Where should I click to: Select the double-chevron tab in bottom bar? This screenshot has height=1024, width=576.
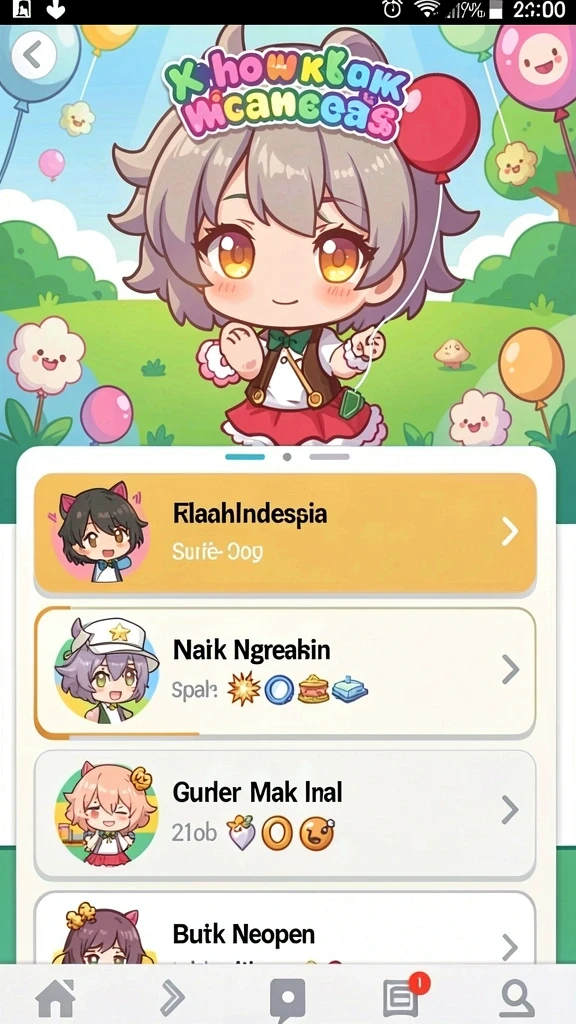click(x=173, y=997)
